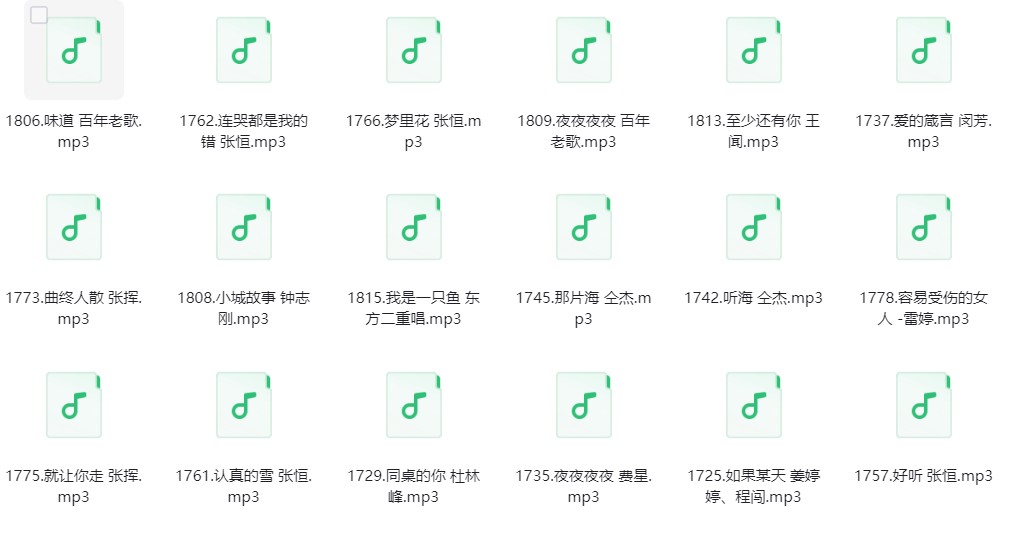Open 1778.容易受伤的女人 -雷婷.mp3
Image resolution: width=1029 pixels, height=537 pixels.
coord(923,227)
